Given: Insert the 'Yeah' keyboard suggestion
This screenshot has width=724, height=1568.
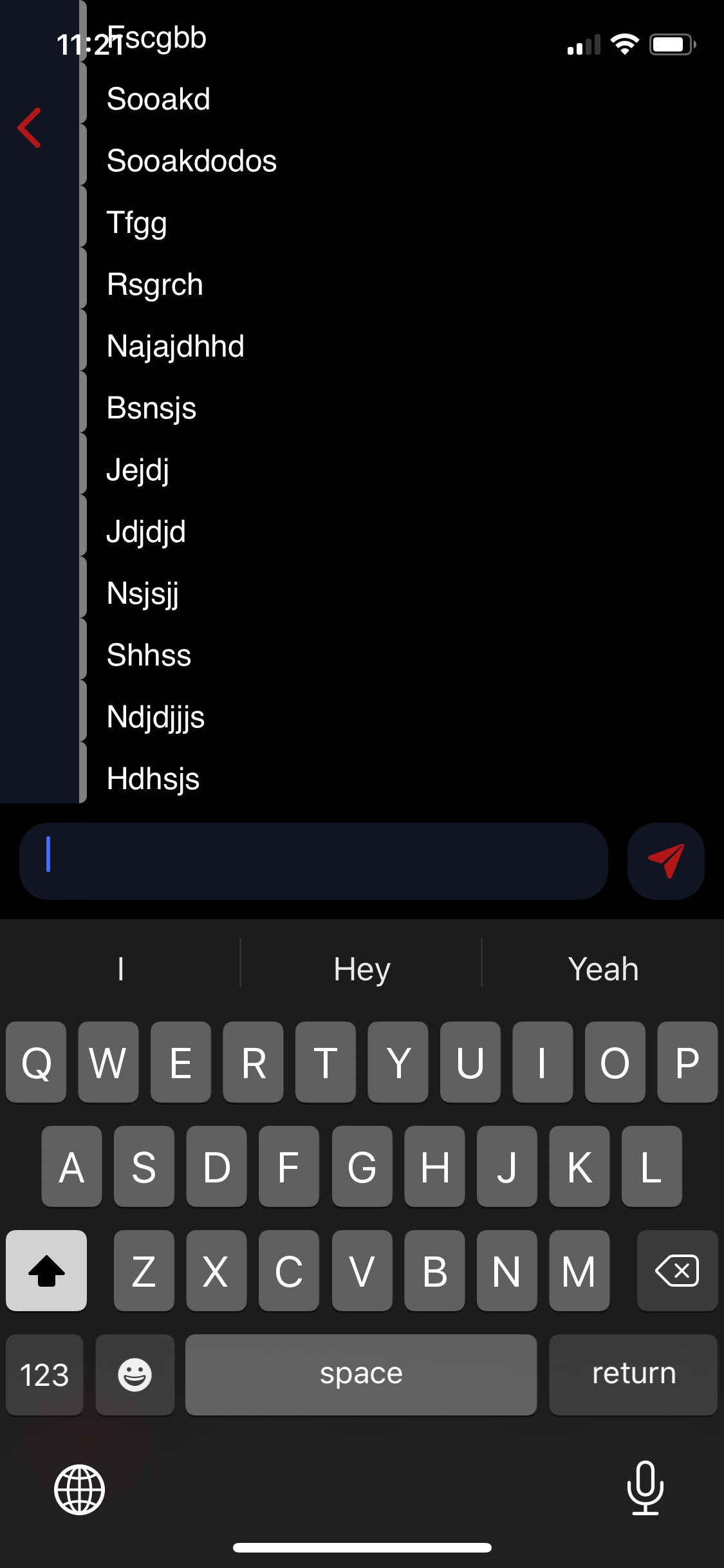Looking at the screenshot, I should 603,969.
